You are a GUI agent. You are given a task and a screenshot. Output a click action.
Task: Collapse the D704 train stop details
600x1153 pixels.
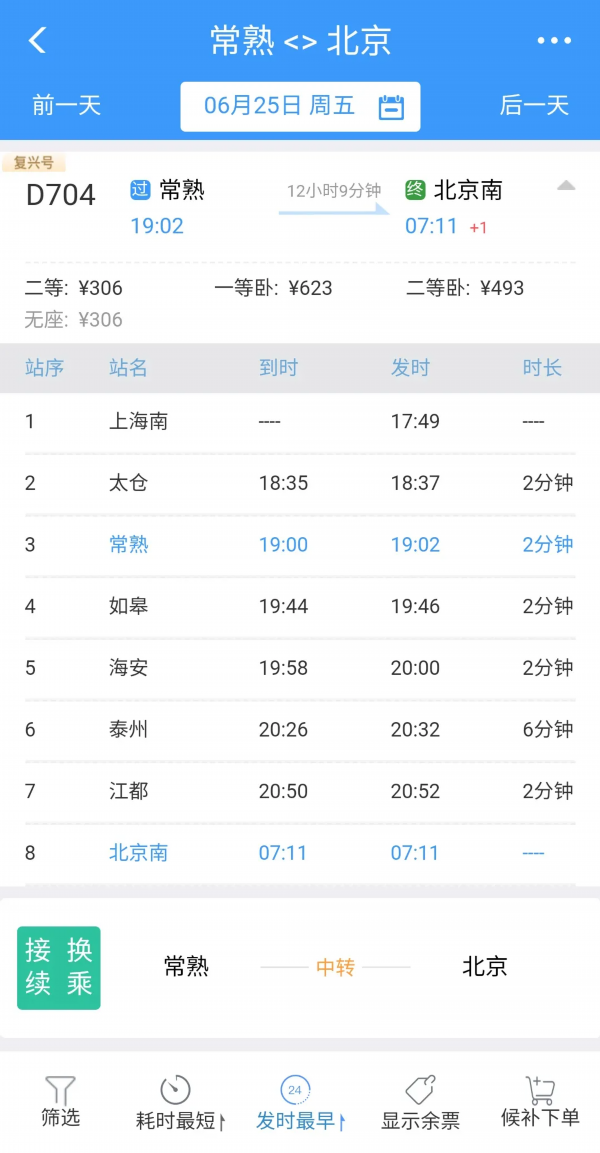(566, 186)
